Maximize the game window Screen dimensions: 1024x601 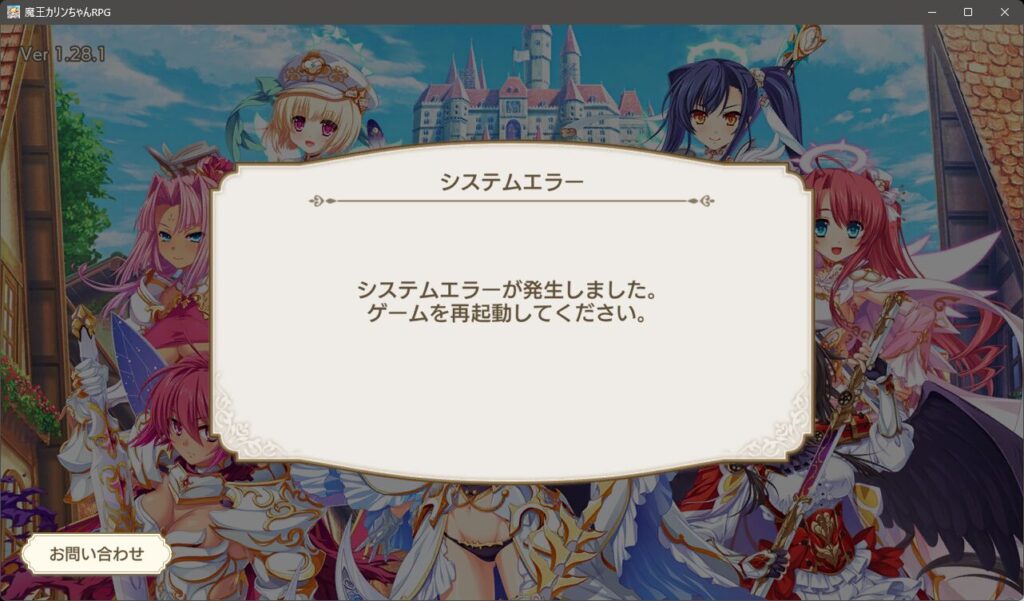coord(967,12)
